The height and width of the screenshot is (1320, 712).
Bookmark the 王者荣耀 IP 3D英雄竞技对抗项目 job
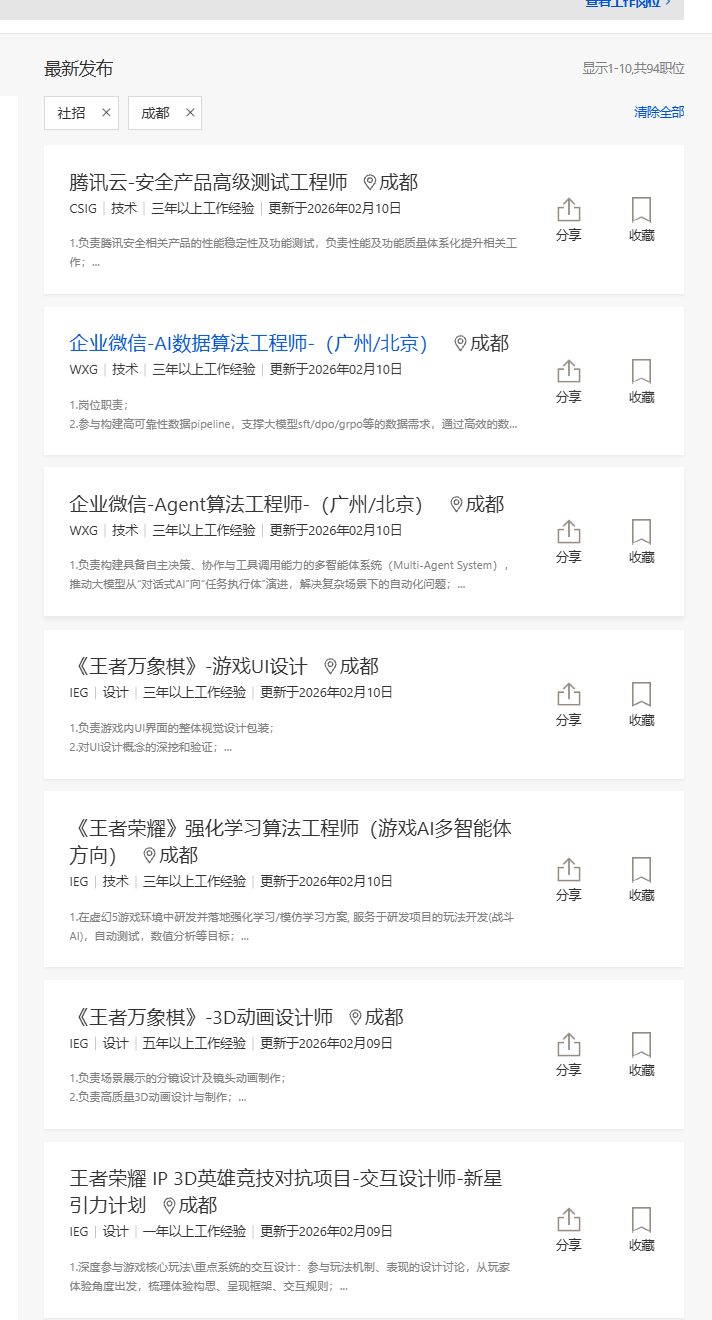tap(641, 1229)
